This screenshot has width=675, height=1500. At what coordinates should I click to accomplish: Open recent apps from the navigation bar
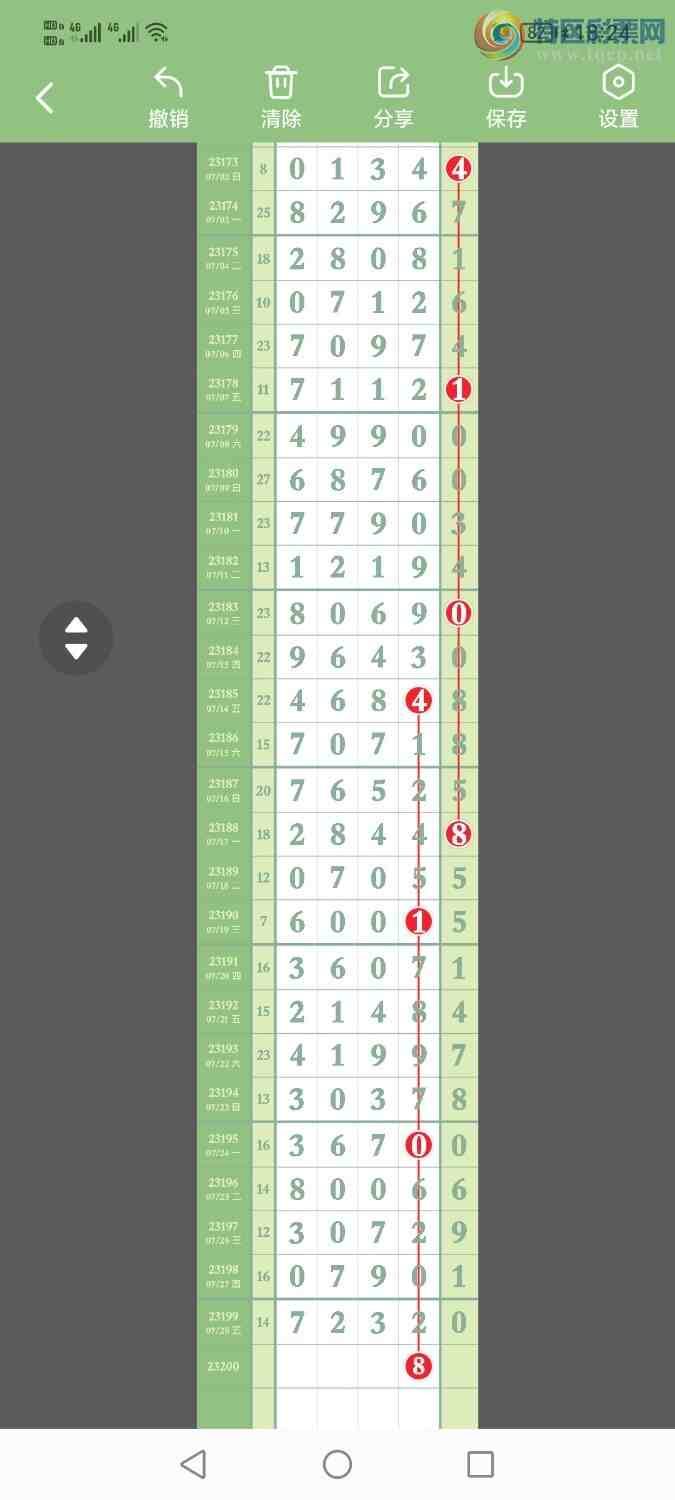pyautogui.click(x=480, y=1464)
